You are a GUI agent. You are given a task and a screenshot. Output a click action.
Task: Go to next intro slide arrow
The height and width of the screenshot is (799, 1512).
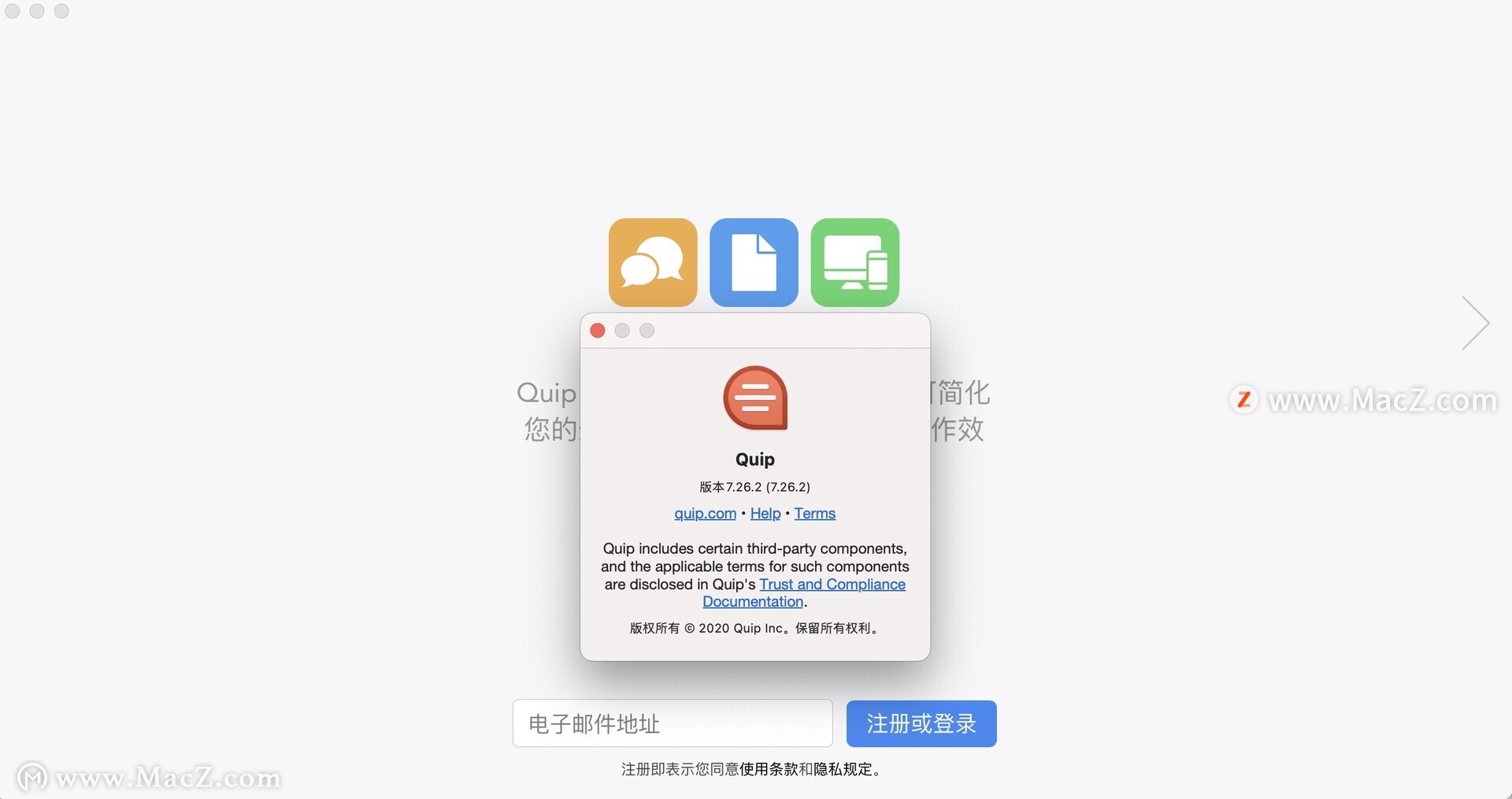(1475, 323)
